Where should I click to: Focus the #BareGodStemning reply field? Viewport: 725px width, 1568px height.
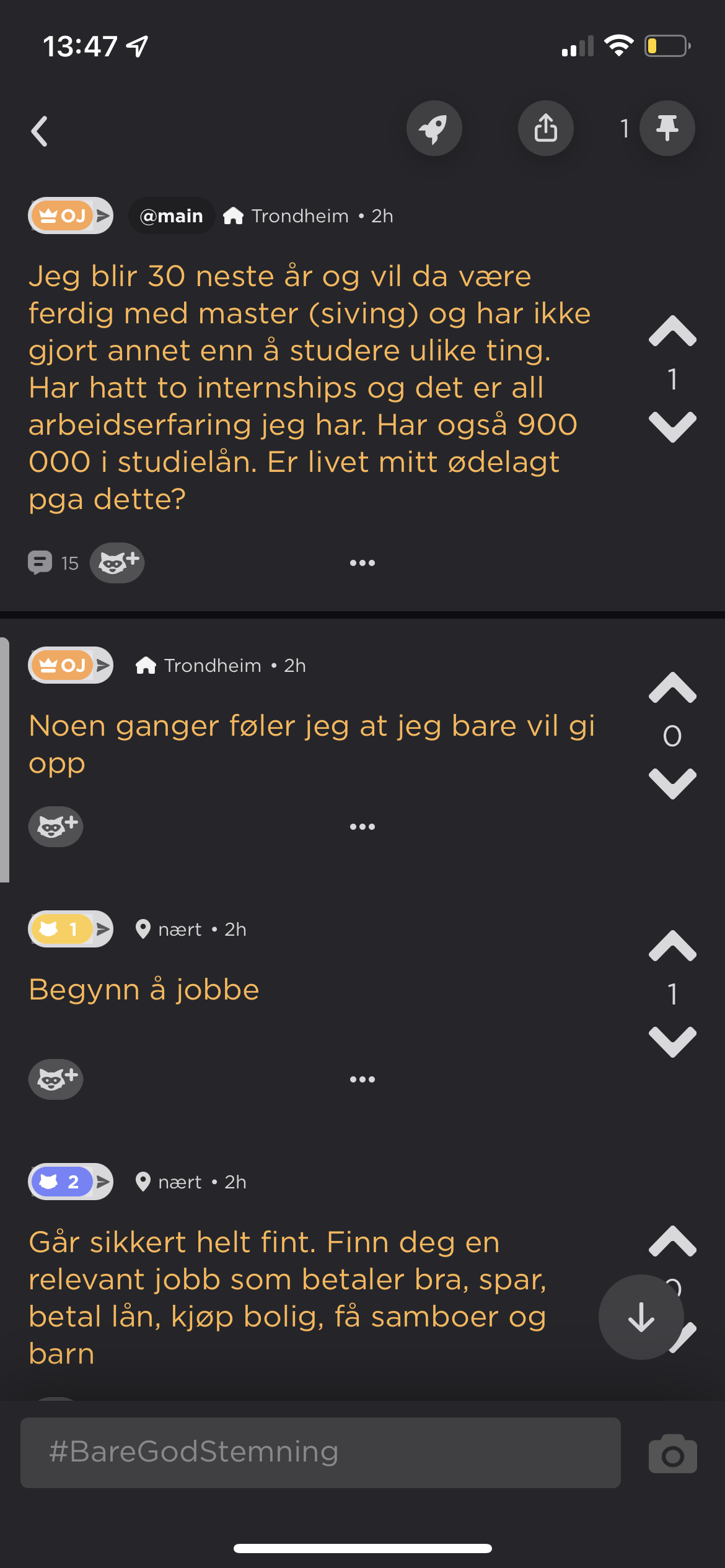coord(320,1452)
